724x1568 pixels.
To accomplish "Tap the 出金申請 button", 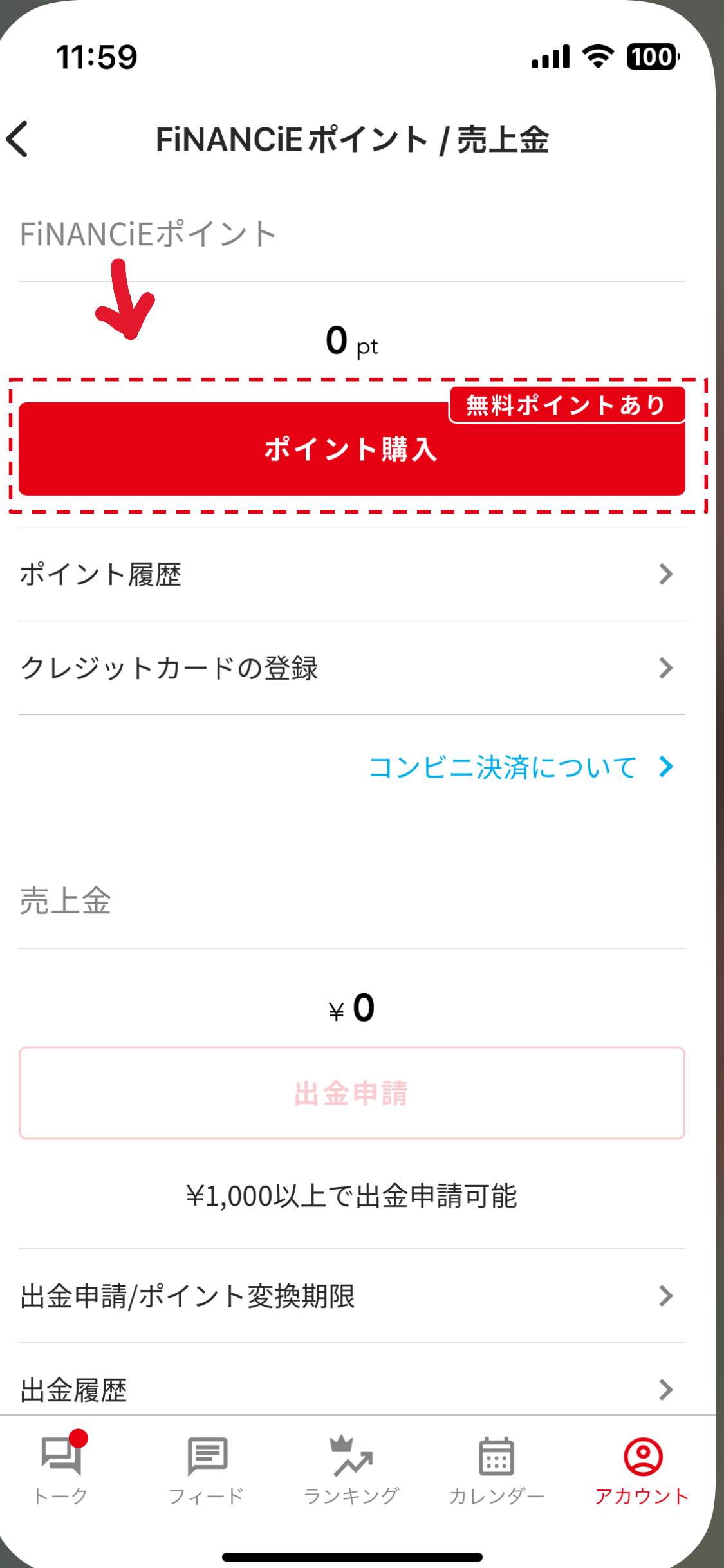I will 351,1093.
